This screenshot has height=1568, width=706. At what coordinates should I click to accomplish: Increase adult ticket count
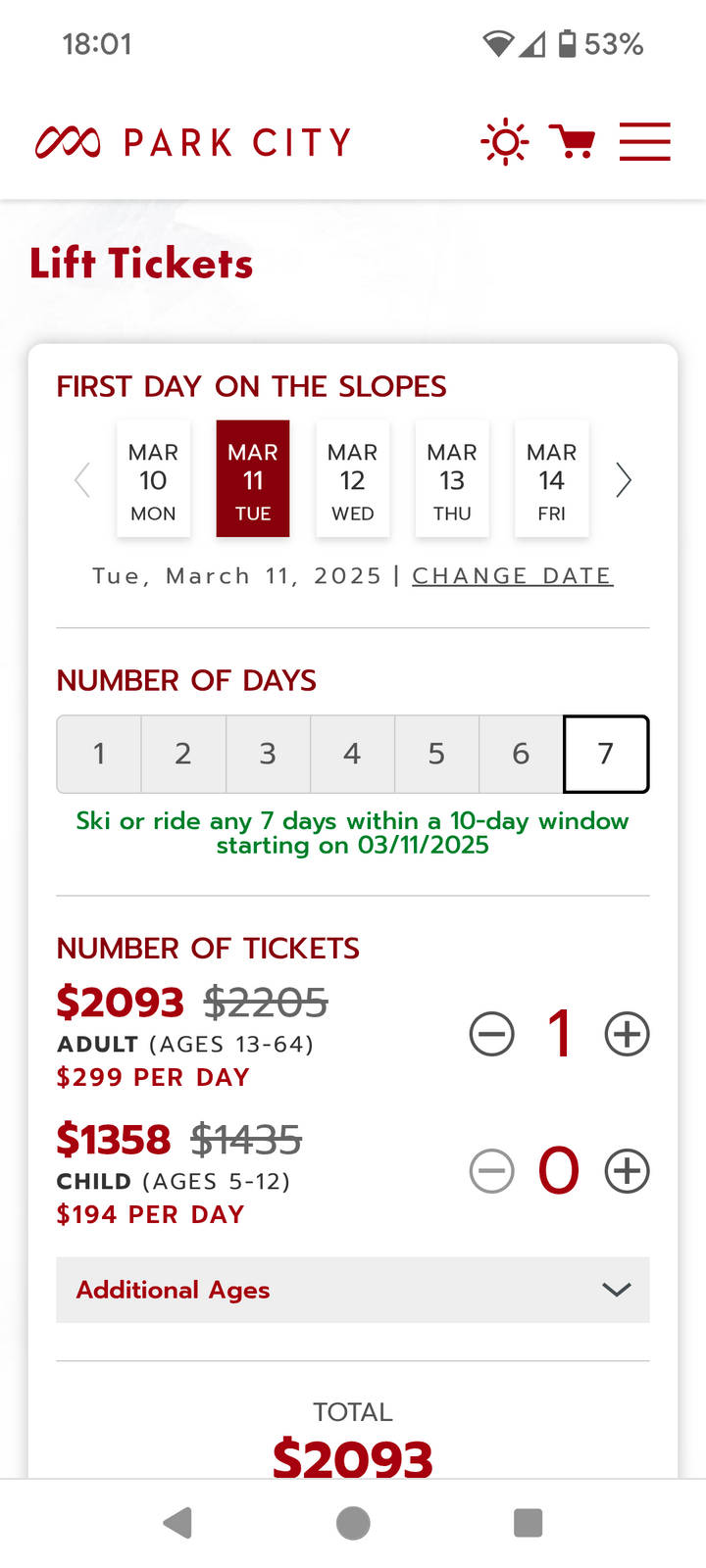[x=627, y=1034]
